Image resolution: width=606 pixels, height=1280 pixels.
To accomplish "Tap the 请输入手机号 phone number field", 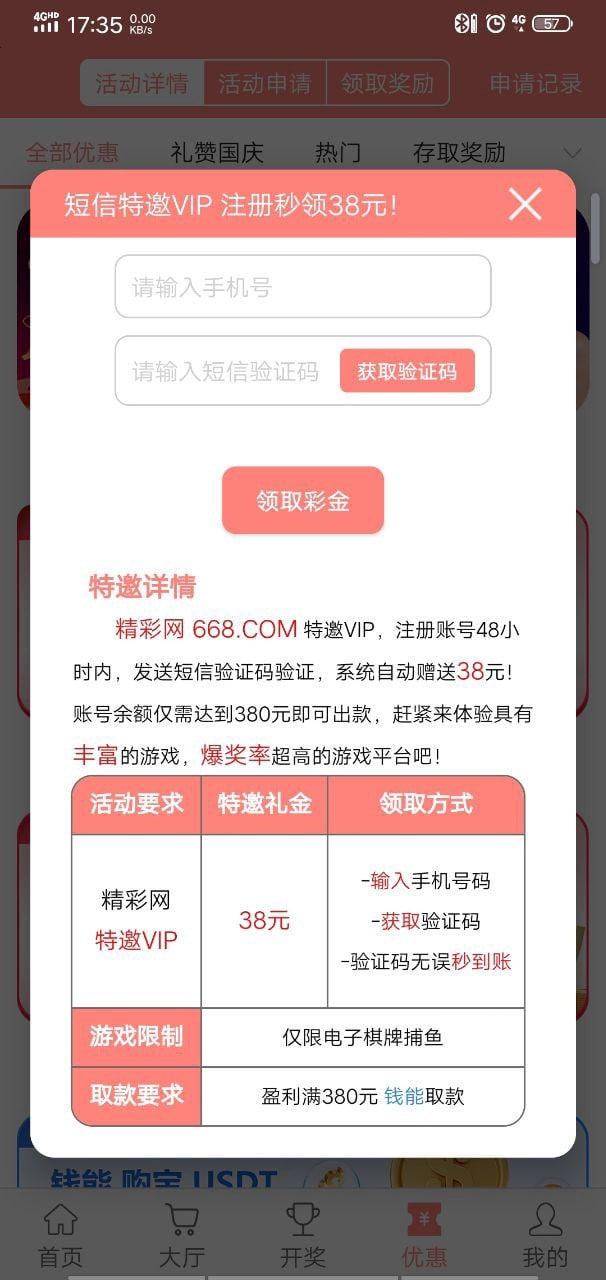I will (x=302, y=287).
